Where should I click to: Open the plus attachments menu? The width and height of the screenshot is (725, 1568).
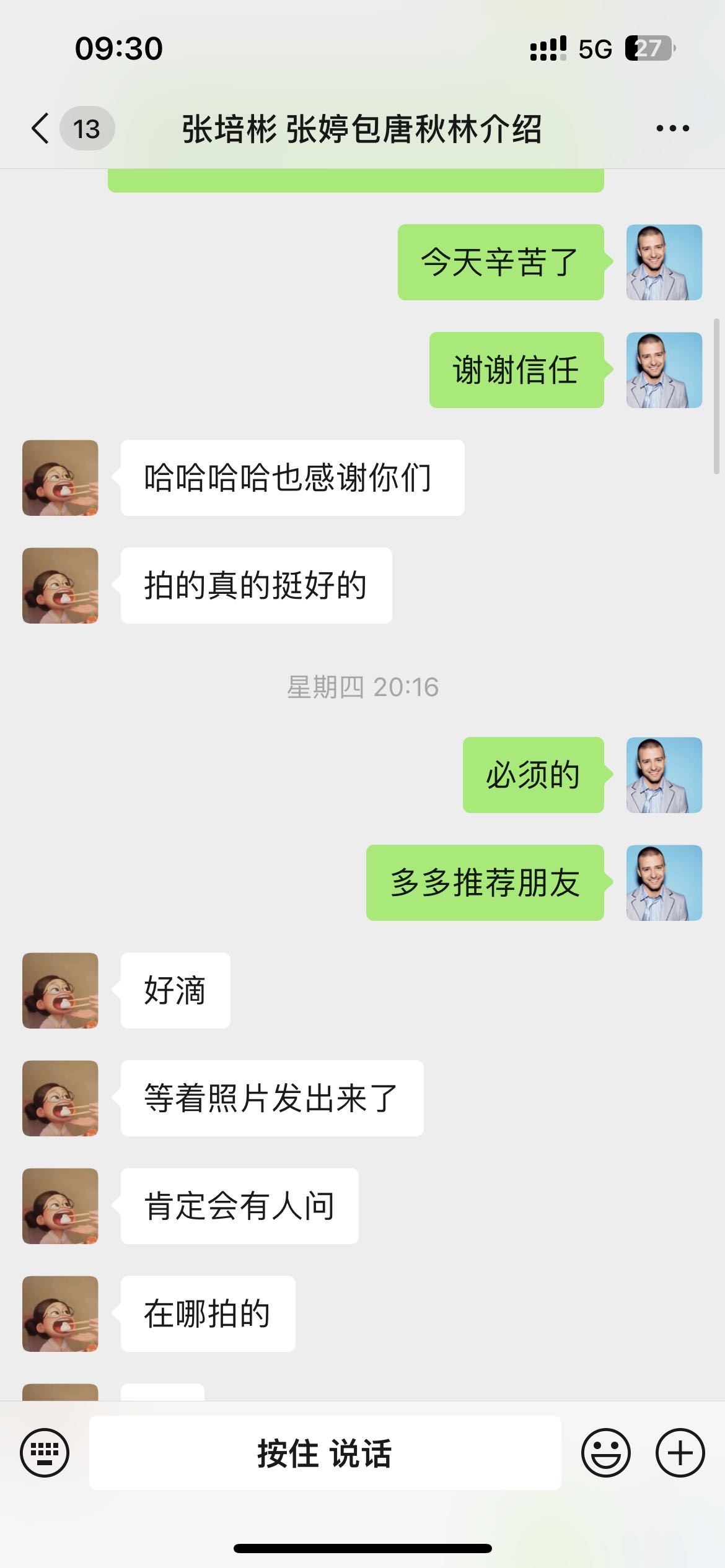click(680, 1452)
